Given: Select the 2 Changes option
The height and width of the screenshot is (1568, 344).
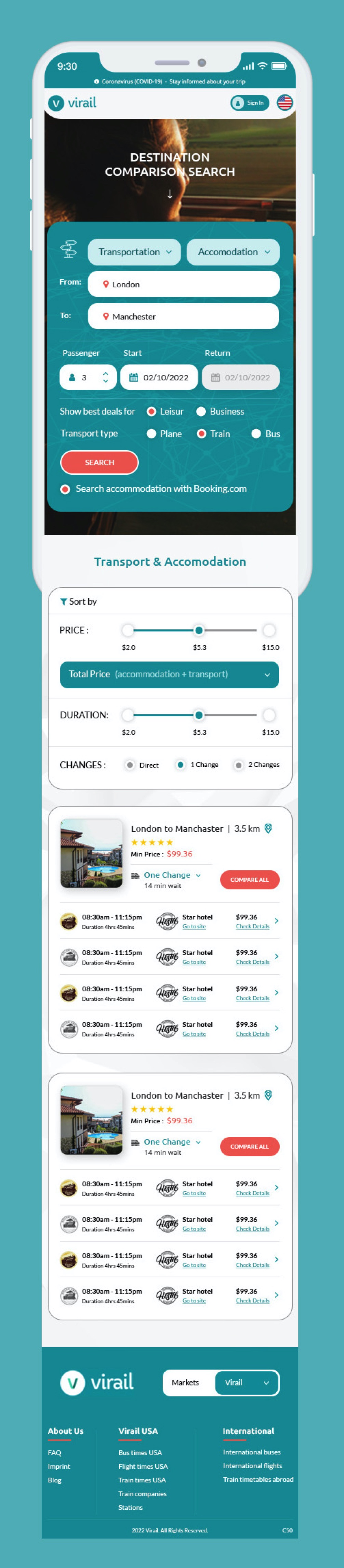Looking at the screenshot, I should (x=239, y=765).
